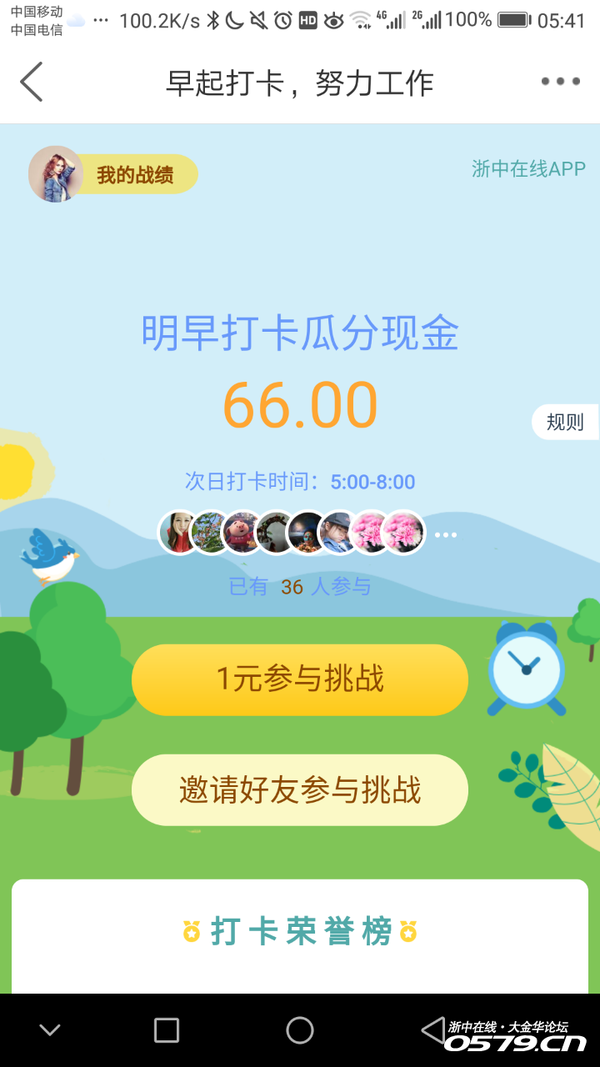Open the 规则 rules tab
This screenshot has width=600, height=1067.
point(565,421)
